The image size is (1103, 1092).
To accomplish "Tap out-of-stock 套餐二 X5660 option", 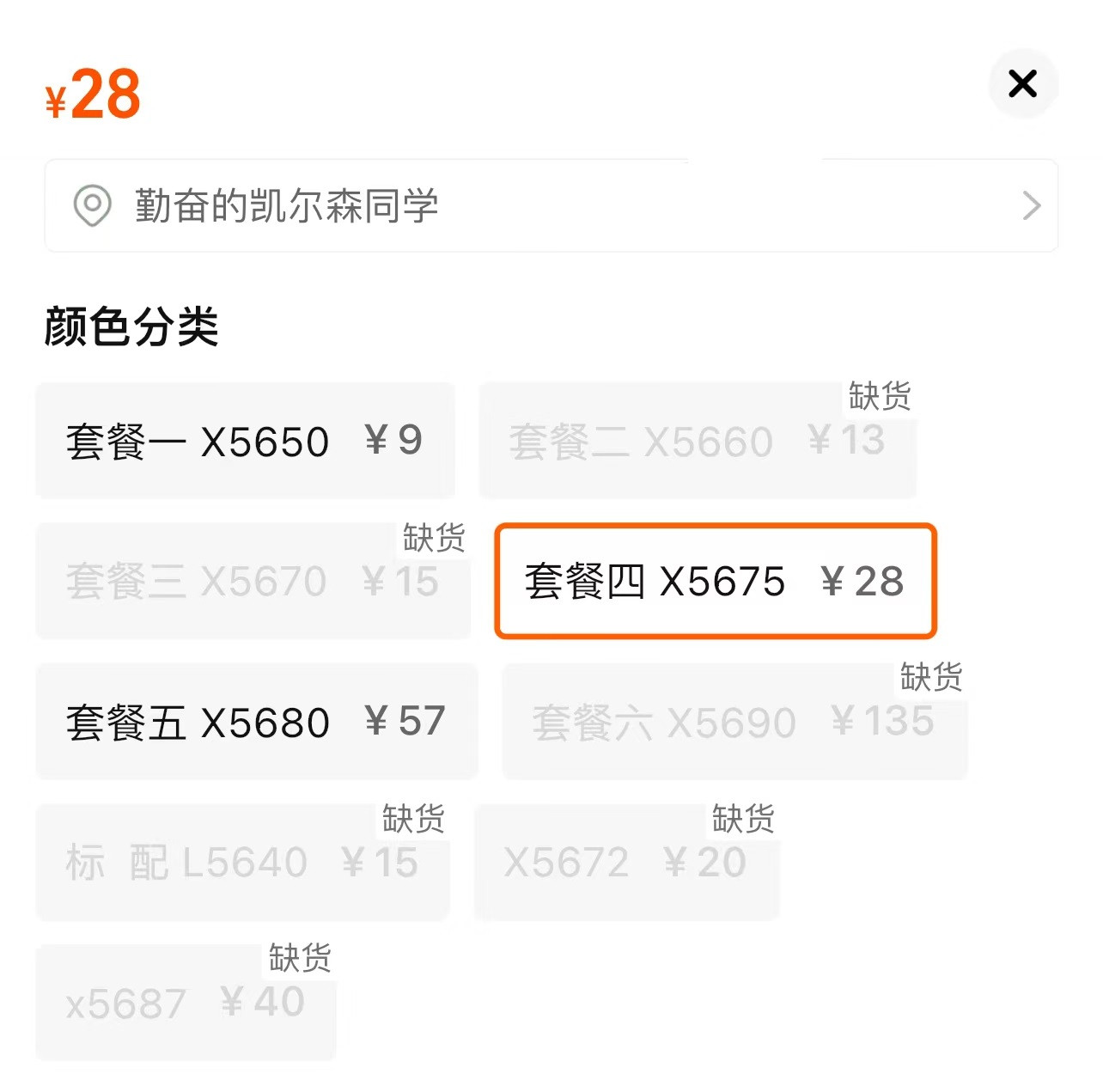I will pos(697,442).
